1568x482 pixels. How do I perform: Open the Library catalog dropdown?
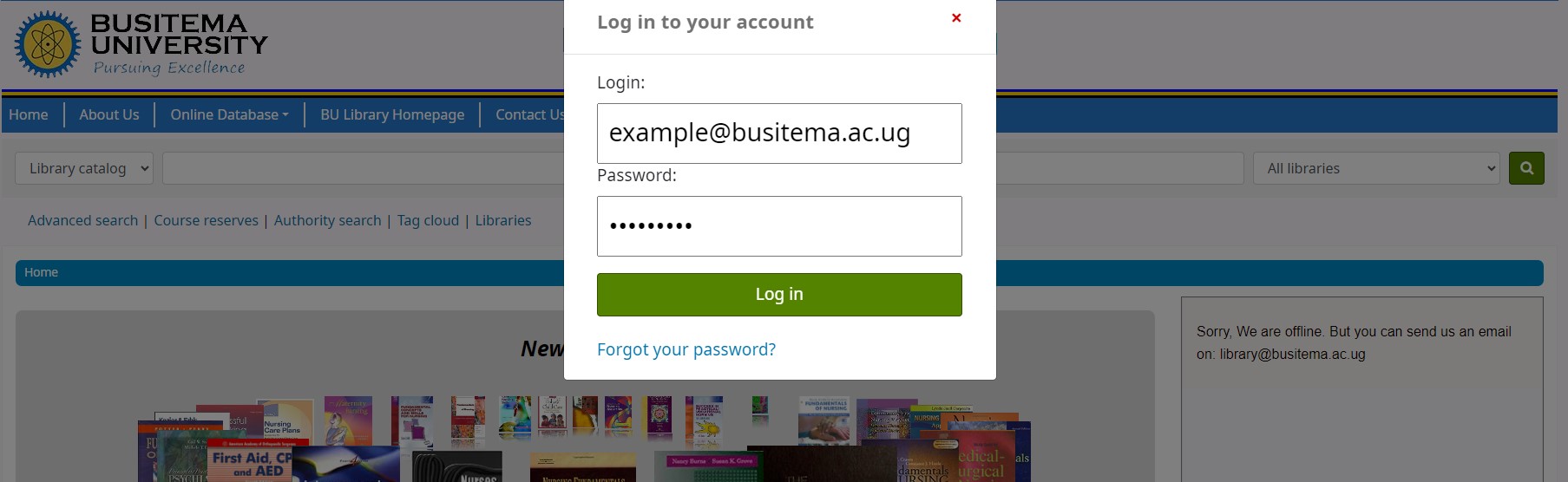click(x=84, y=168)
